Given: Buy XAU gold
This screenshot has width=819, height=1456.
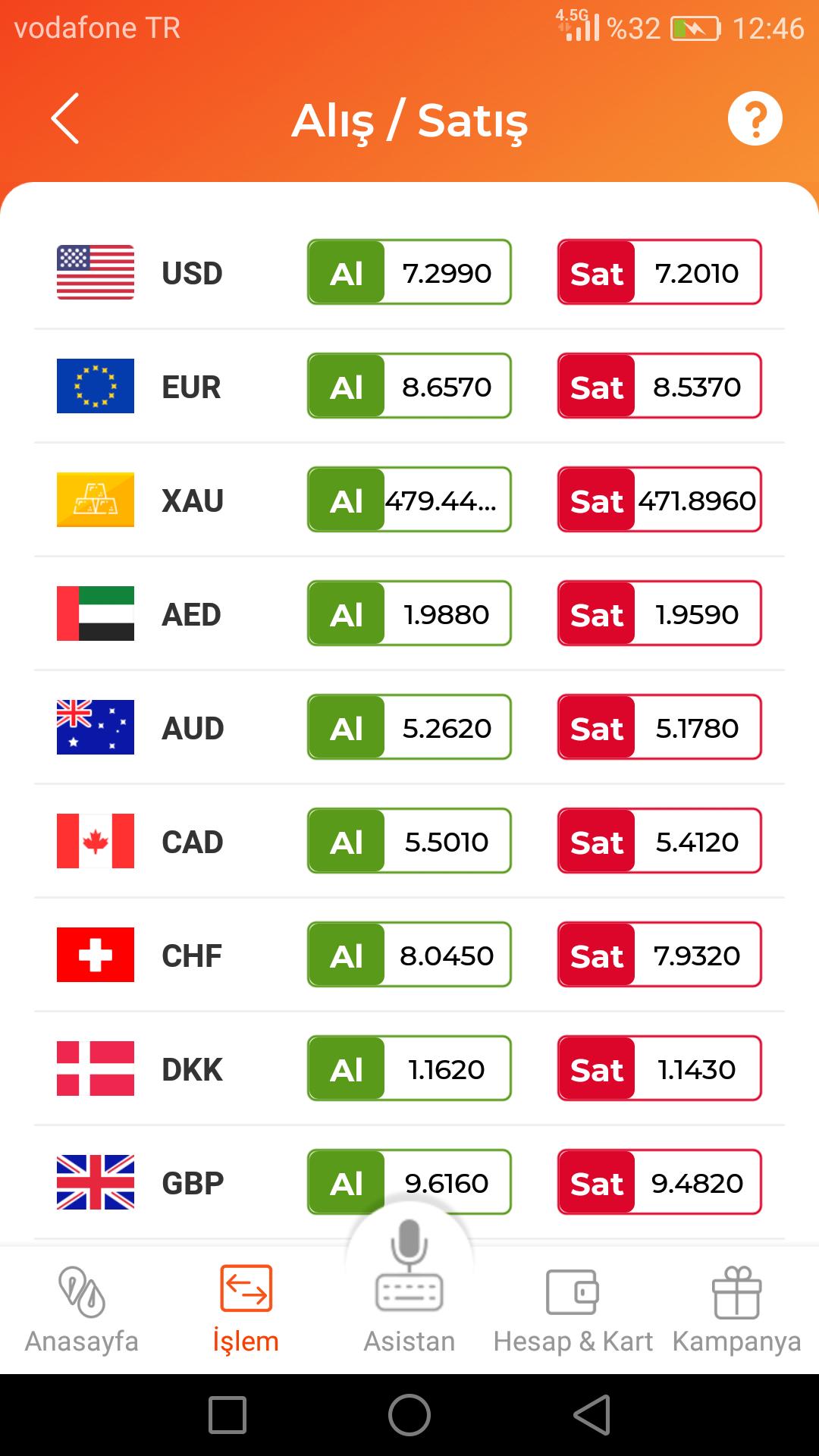Looking at the screenshot, I should coord(409,500).
